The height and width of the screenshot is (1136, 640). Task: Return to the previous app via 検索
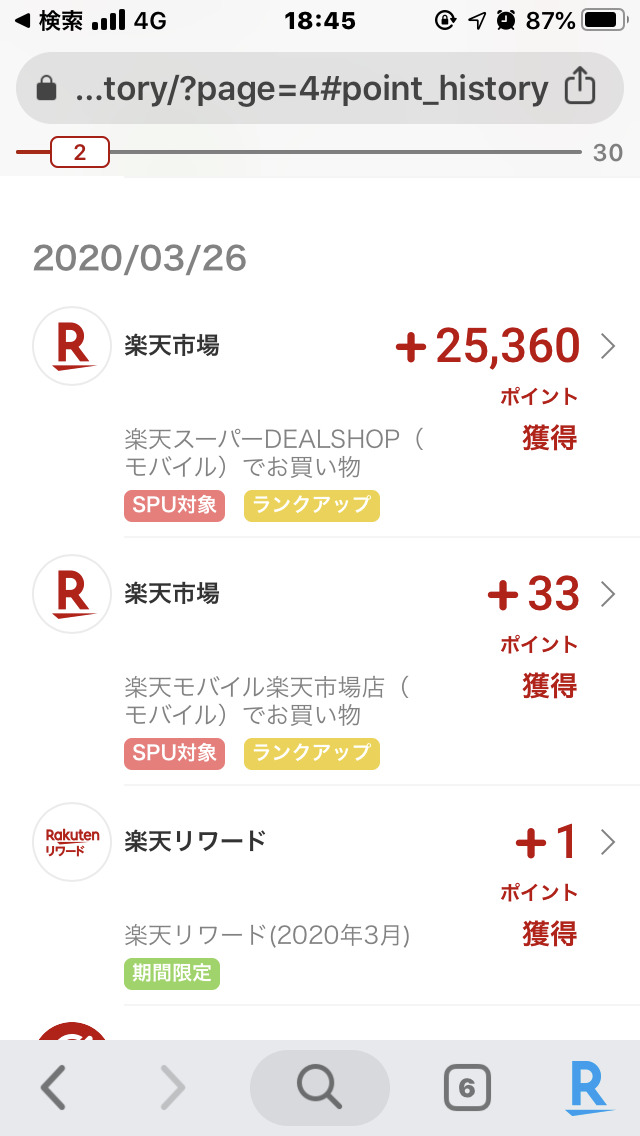[48, 20]
